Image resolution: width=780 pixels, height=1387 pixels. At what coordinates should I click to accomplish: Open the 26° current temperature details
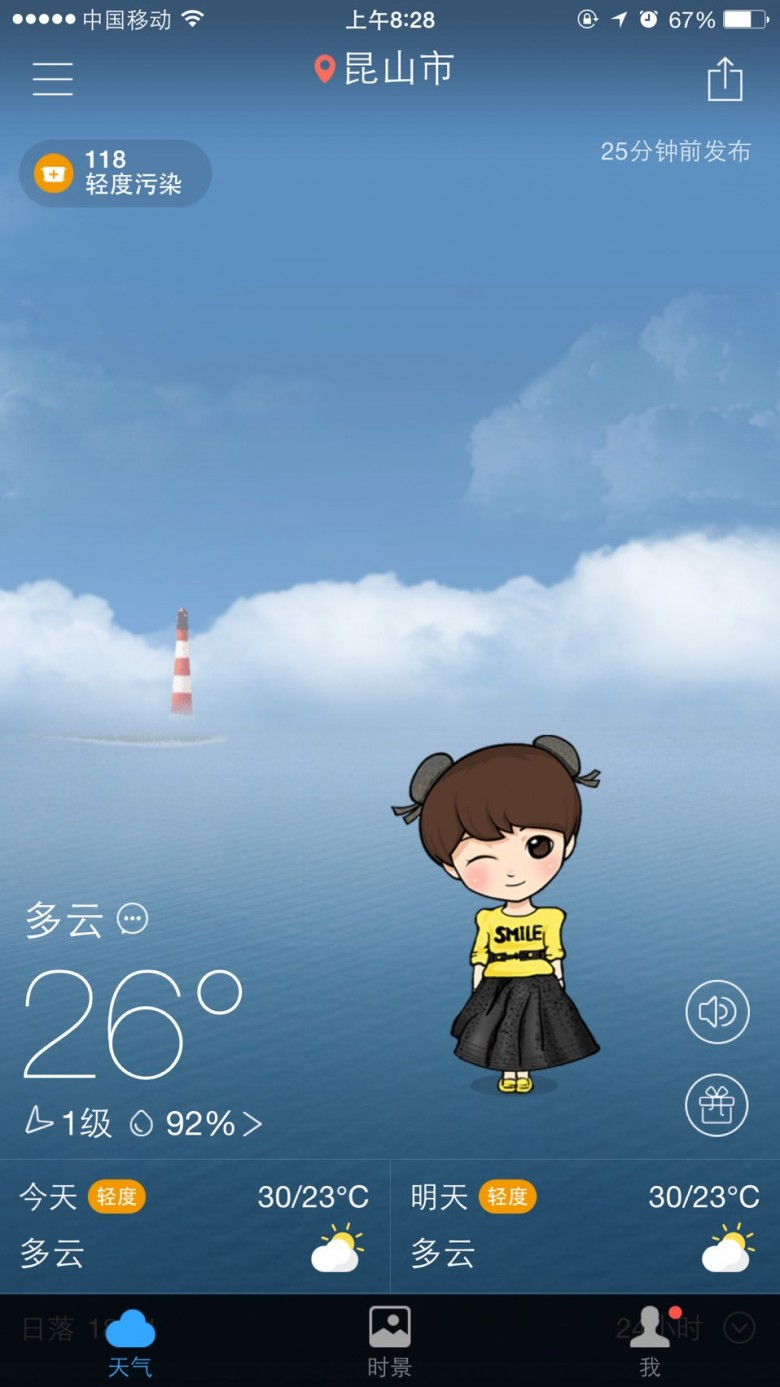[133, 1024]
